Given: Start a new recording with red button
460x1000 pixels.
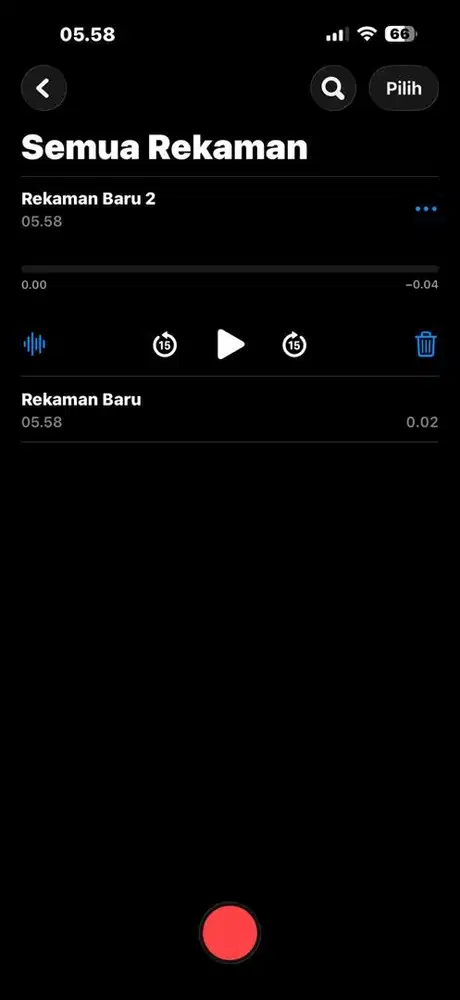Looking at the screenshot, I should click(x=230, y=933).
